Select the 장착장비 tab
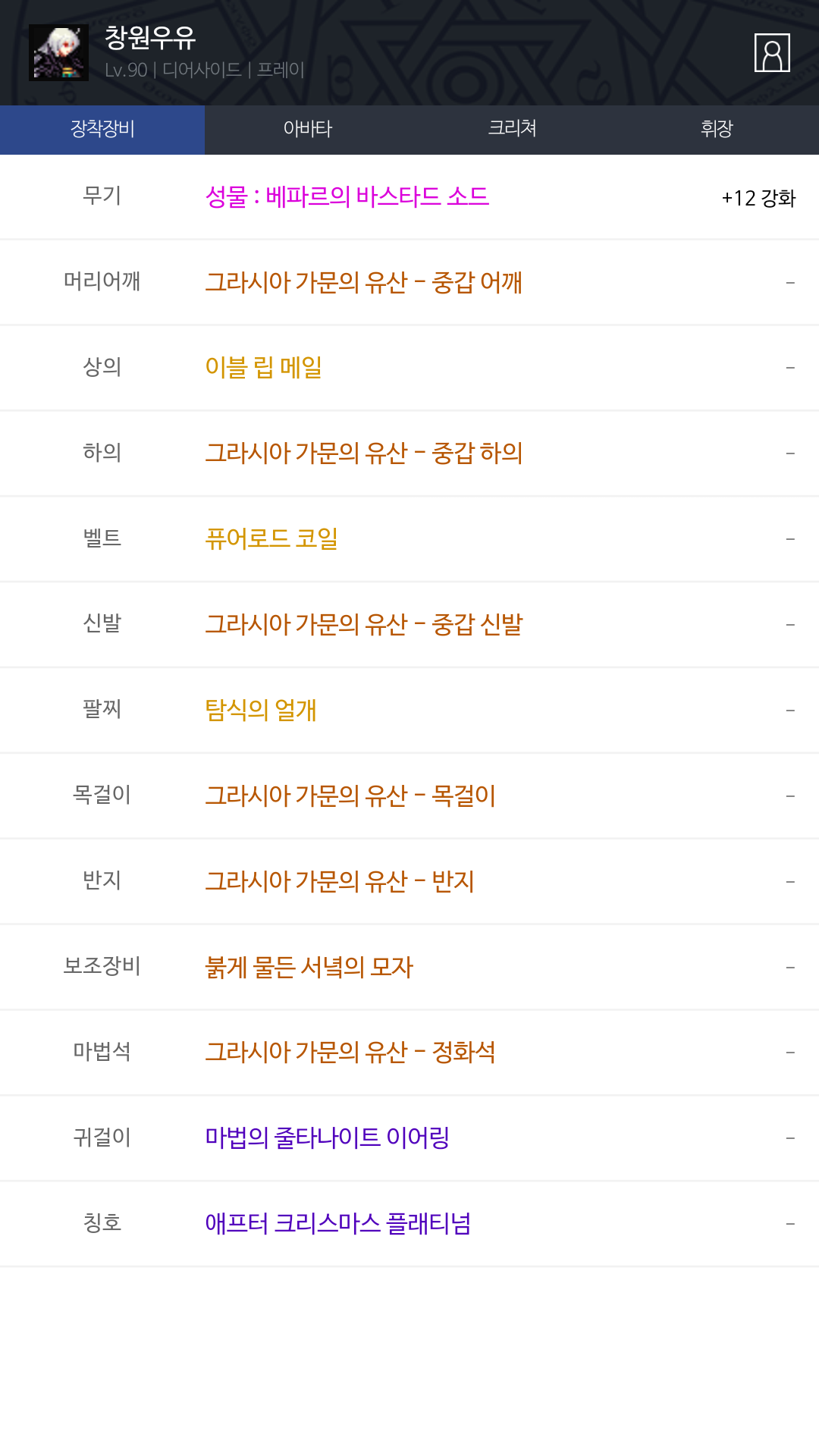 pos(102,129)
